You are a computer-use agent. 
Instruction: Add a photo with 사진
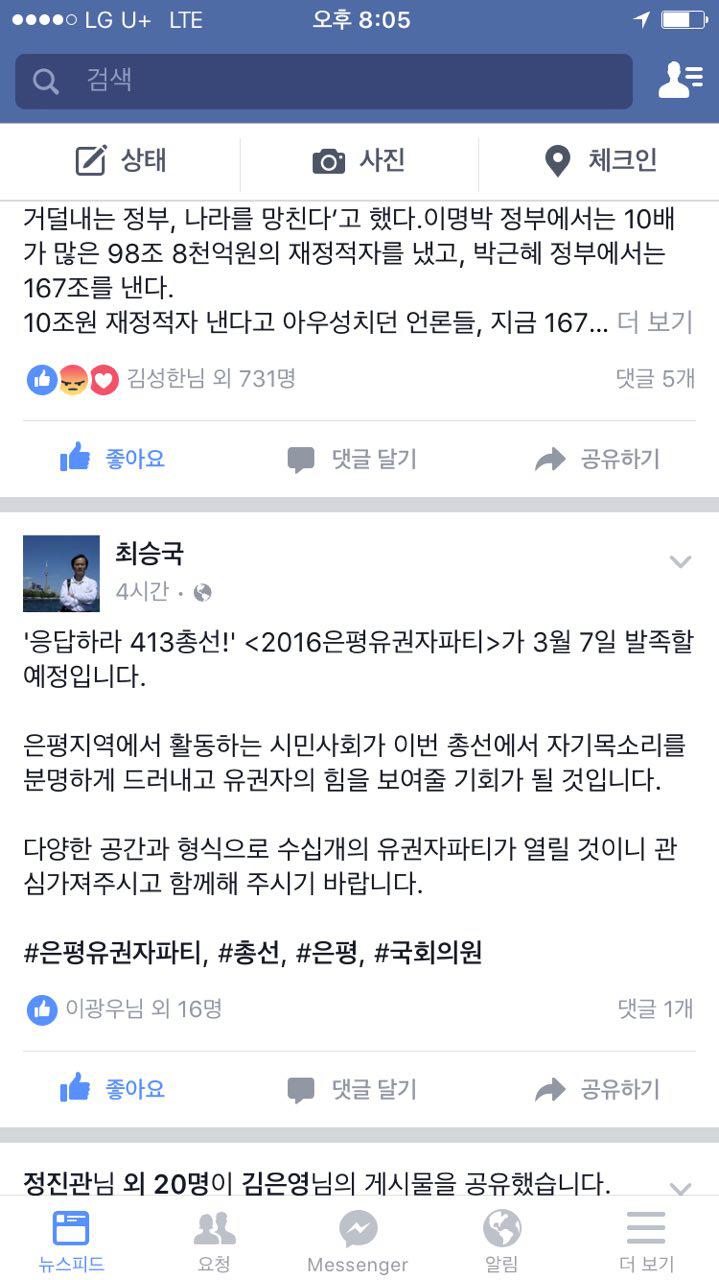coord(359,160)
